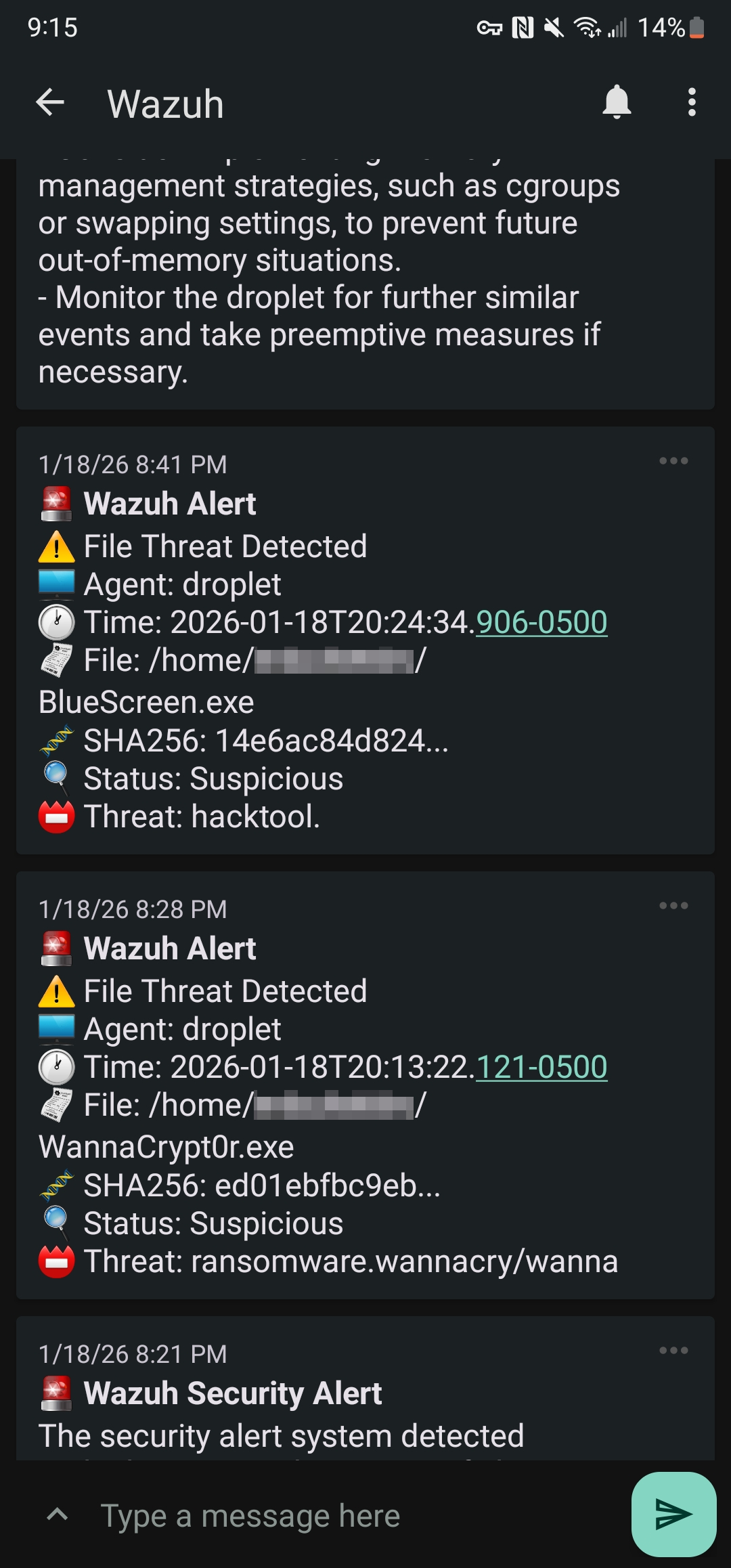Toggle the sound mute icon in the status bar
Image resolution: width=731 pixels, height=1568 pixels.
pos(552,28)
